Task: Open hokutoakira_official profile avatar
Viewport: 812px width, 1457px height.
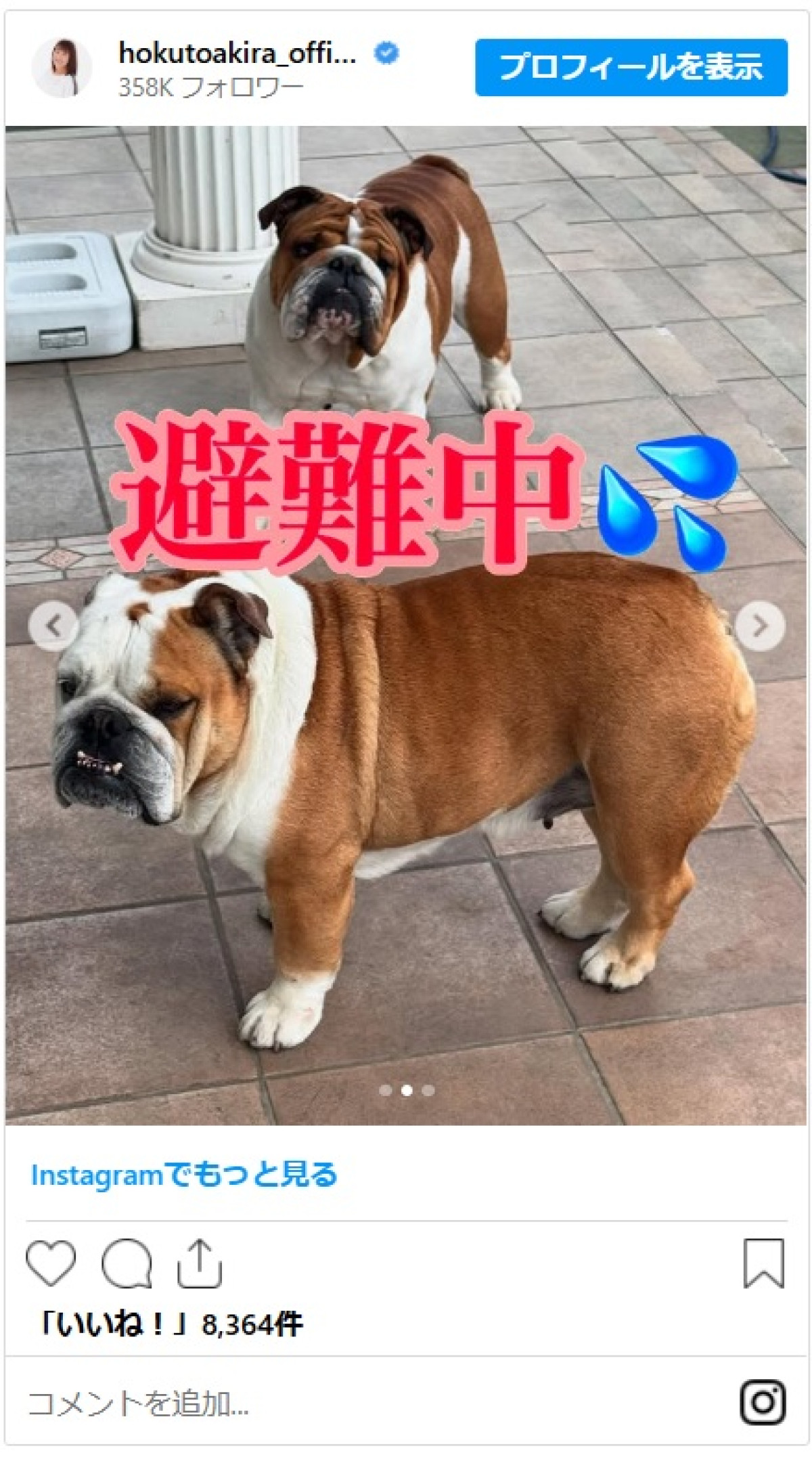Action: (x=62, y=68)
